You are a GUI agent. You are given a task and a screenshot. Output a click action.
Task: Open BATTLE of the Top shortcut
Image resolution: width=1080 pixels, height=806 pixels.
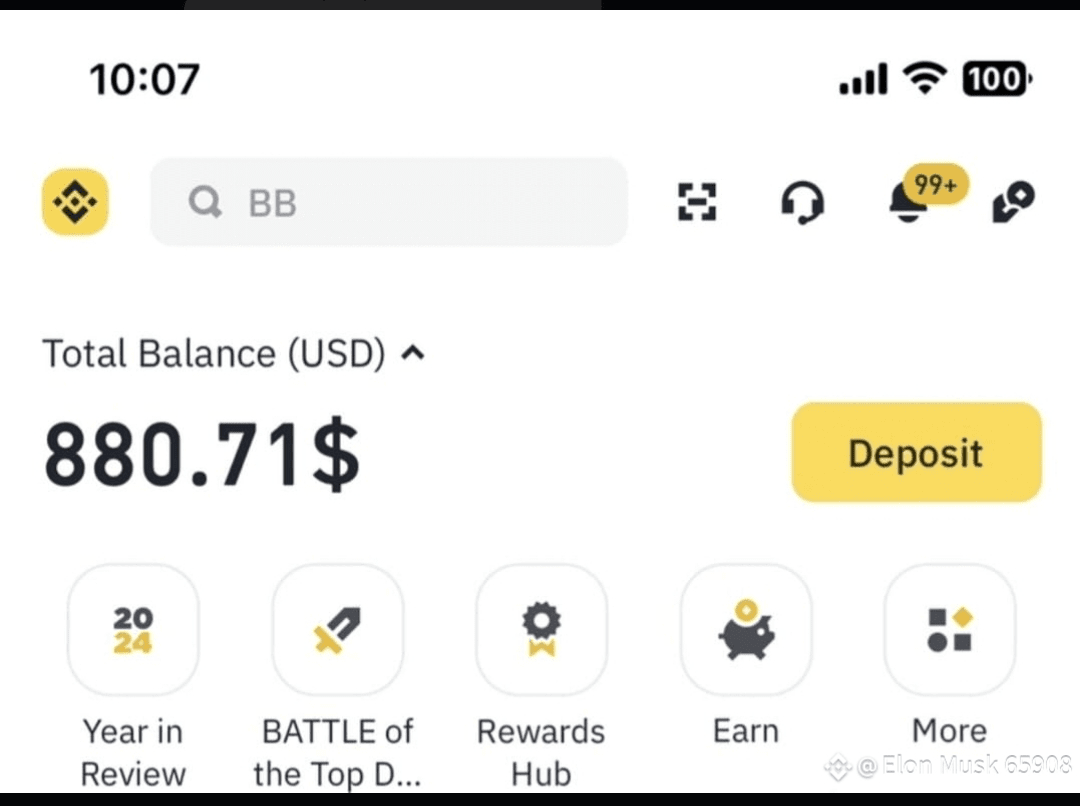pyautogui.click(x=338, y=630)
